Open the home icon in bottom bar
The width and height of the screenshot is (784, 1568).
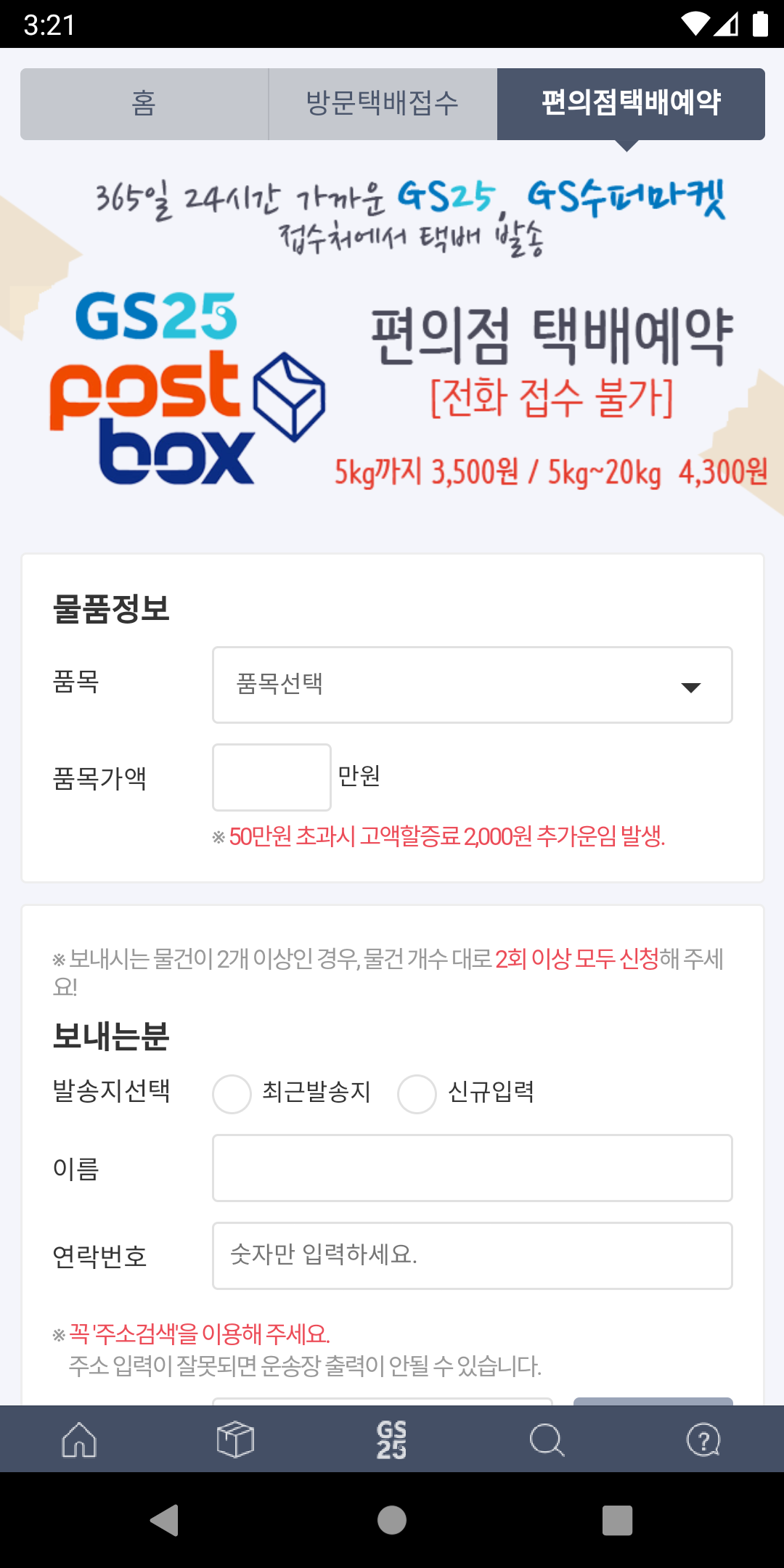point(79,1440)
